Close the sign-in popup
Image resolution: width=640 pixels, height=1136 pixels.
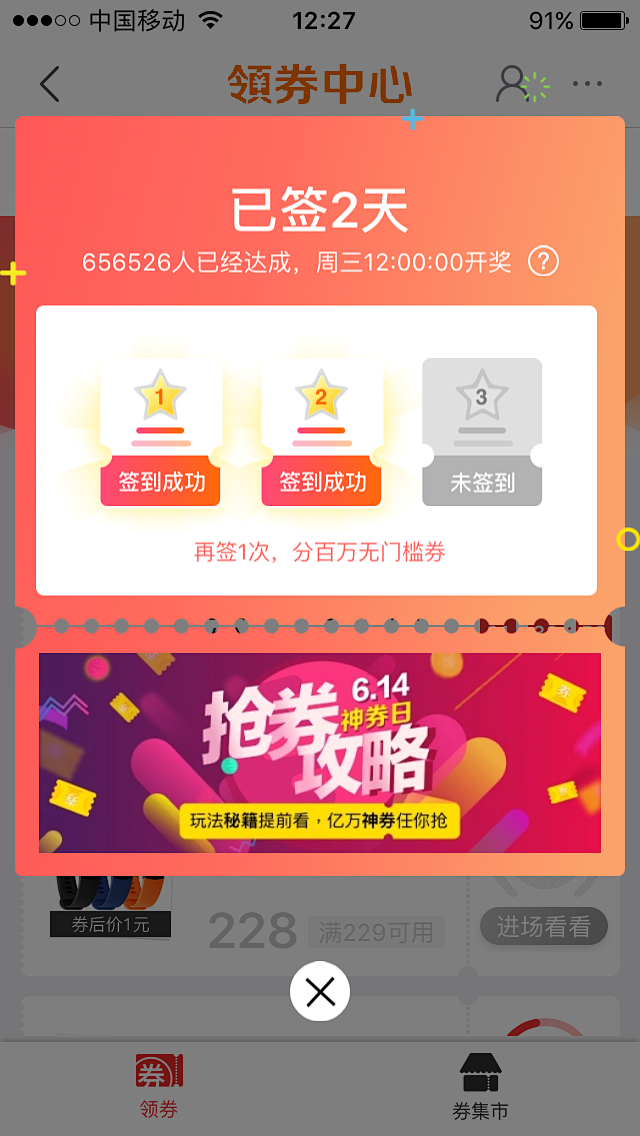tap(320, 992)
